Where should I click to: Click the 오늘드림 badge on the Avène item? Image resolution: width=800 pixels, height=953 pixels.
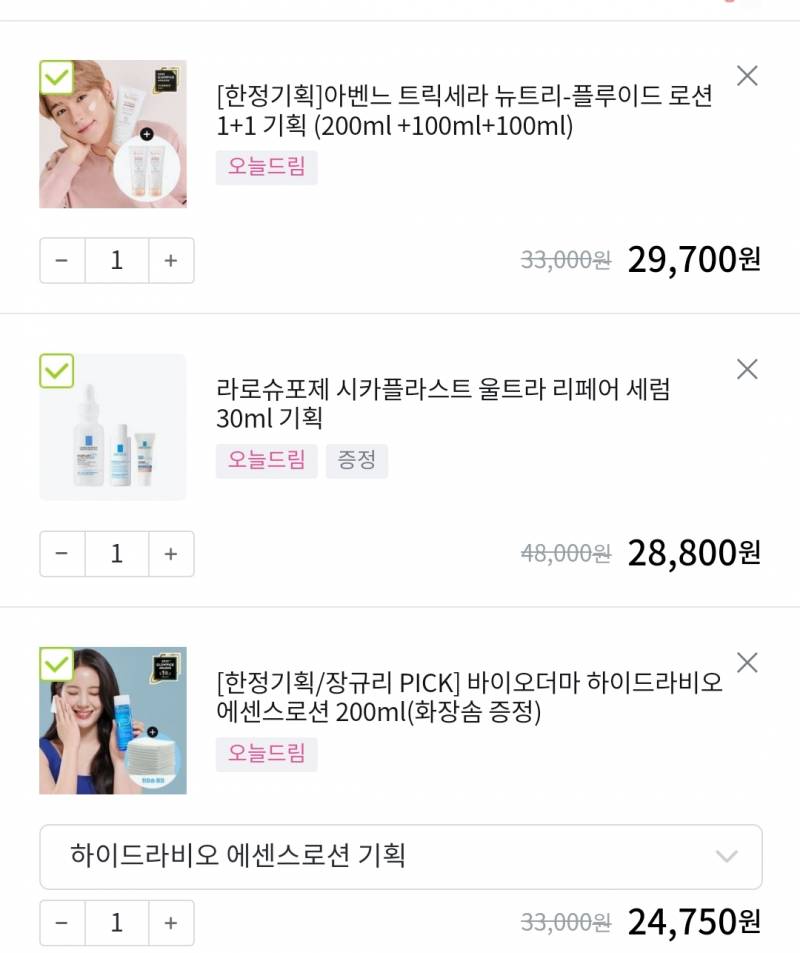pyautogui.click(x=266, y=168)
